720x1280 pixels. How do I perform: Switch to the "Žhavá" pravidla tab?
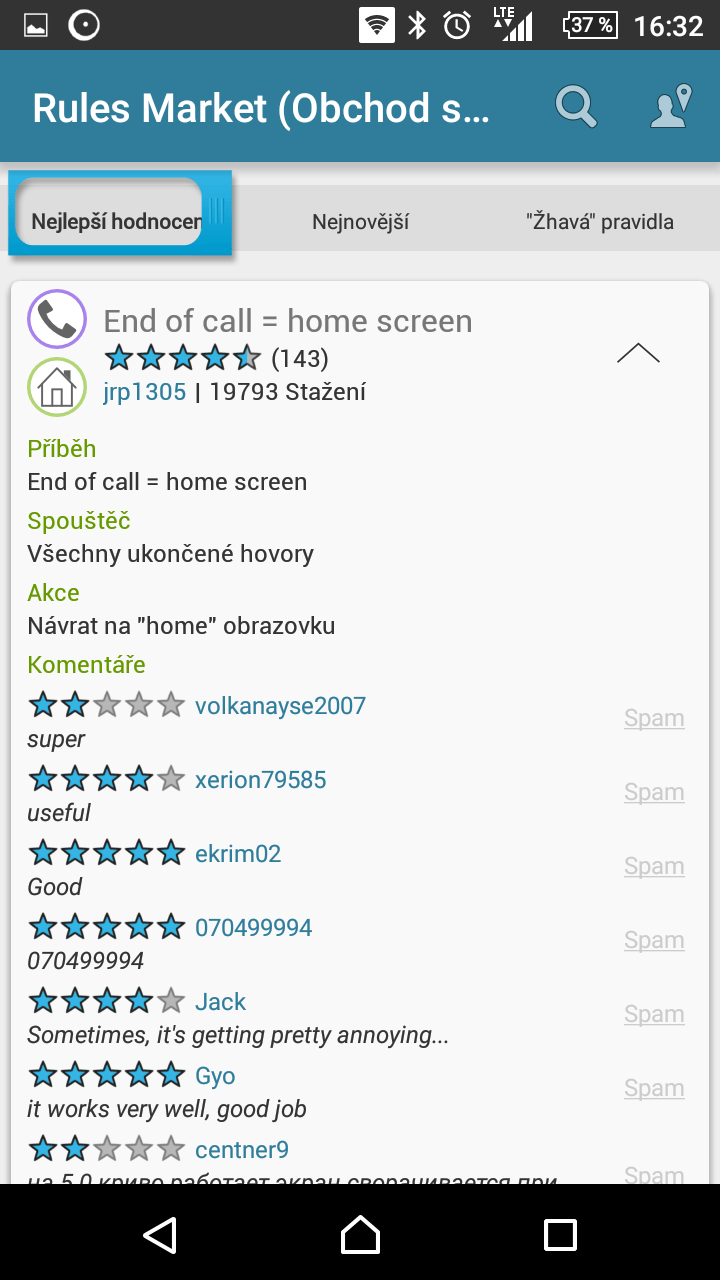600,222
